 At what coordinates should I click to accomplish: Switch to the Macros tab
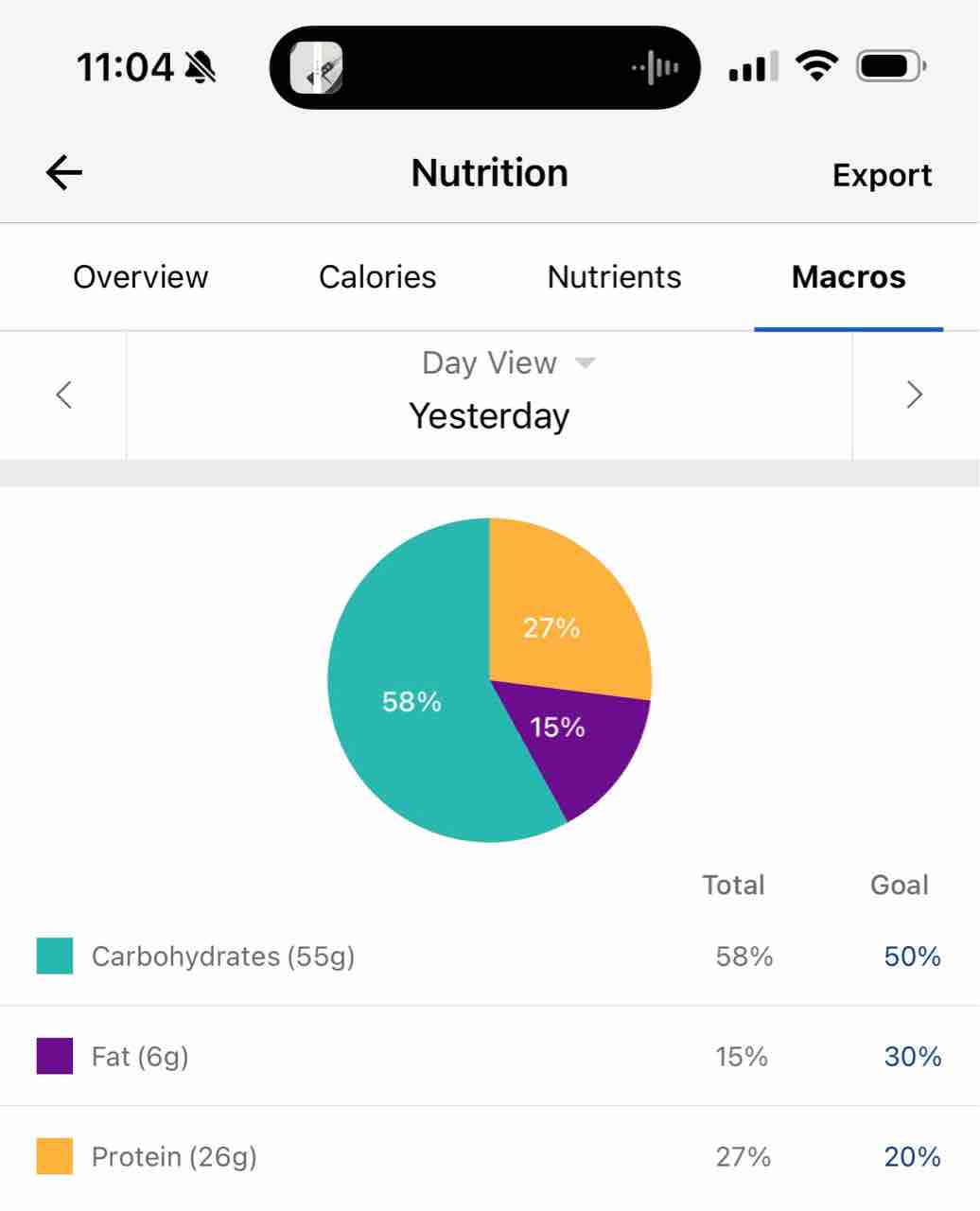849,277
